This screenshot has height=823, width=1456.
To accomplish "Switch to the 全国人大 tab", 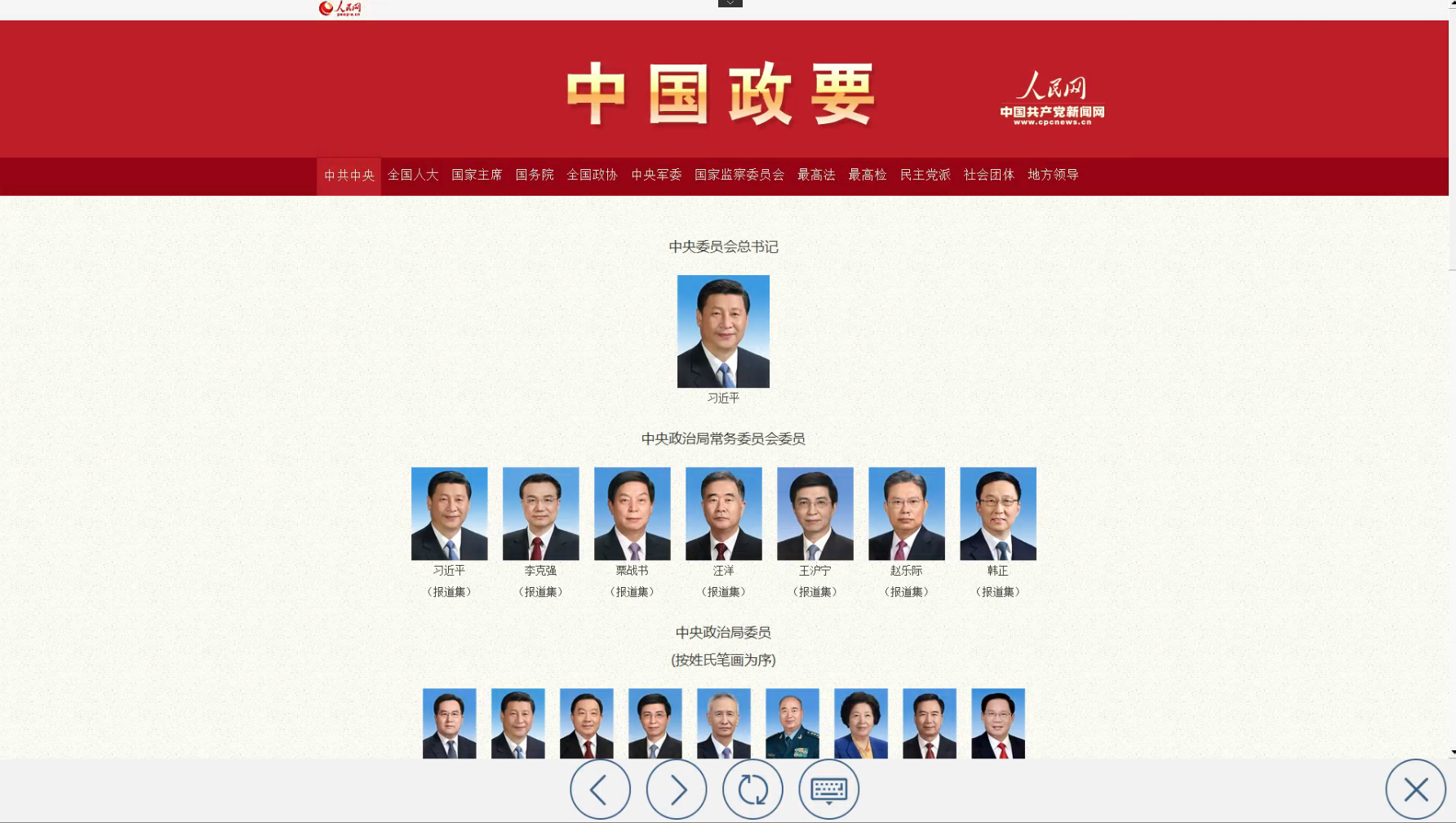I will (413, 175).
